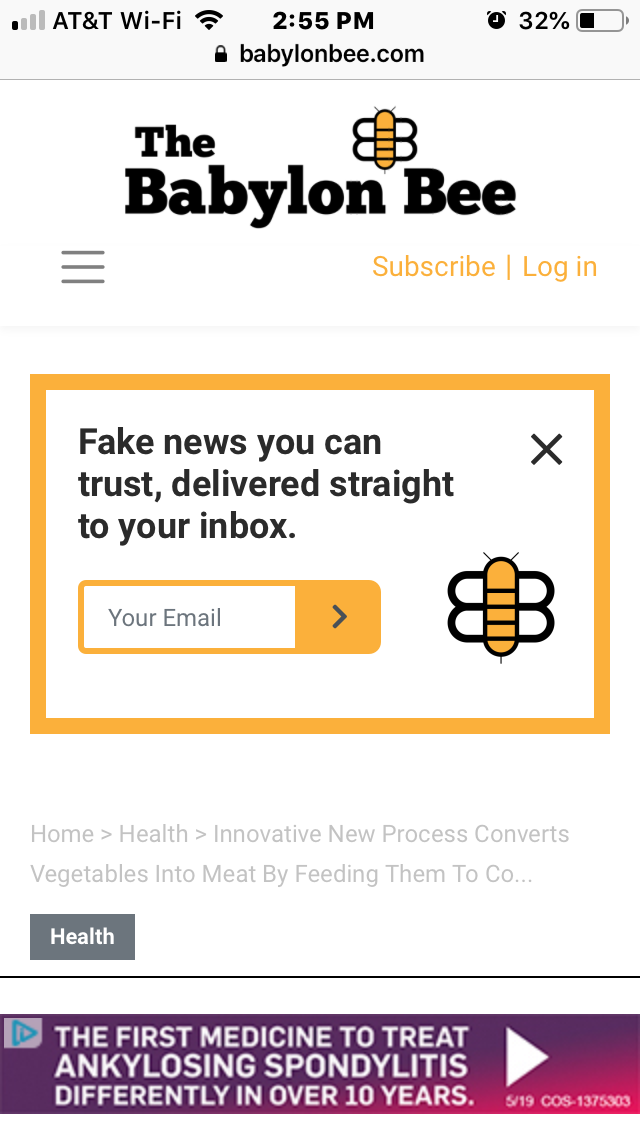
Task: Open the AdChoices icon on the ad
Action: click(22, 1032)
